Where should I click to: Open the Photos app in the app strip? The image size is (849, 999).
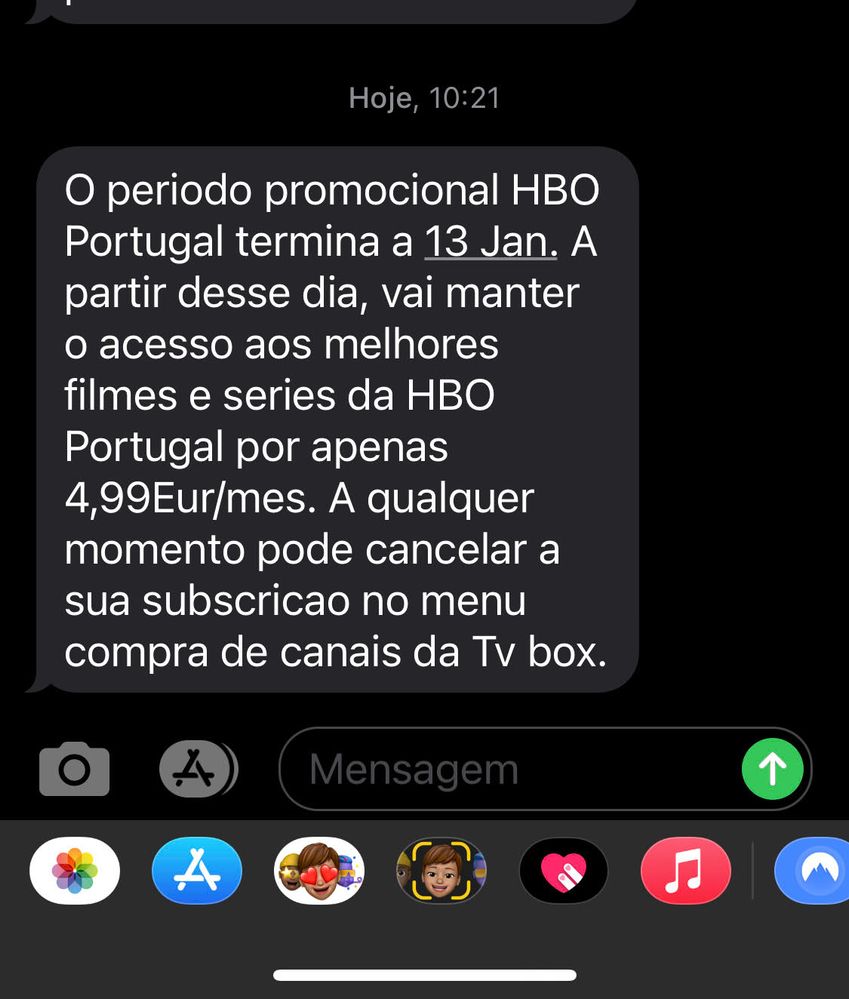pyautogui.click(x=75, y=870)
